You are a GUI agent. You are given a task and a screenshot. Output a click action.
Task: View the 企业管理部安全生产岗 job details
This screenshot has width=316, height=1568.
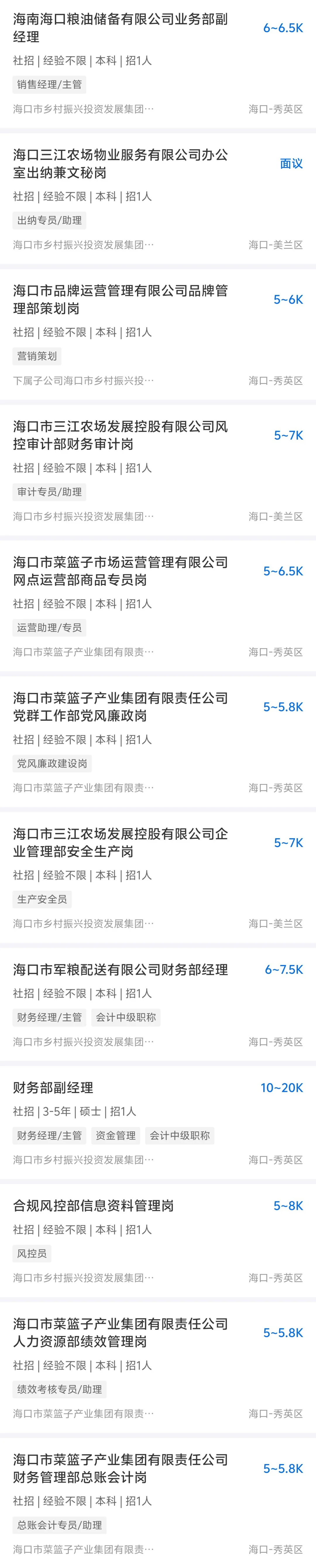[158, 878]
